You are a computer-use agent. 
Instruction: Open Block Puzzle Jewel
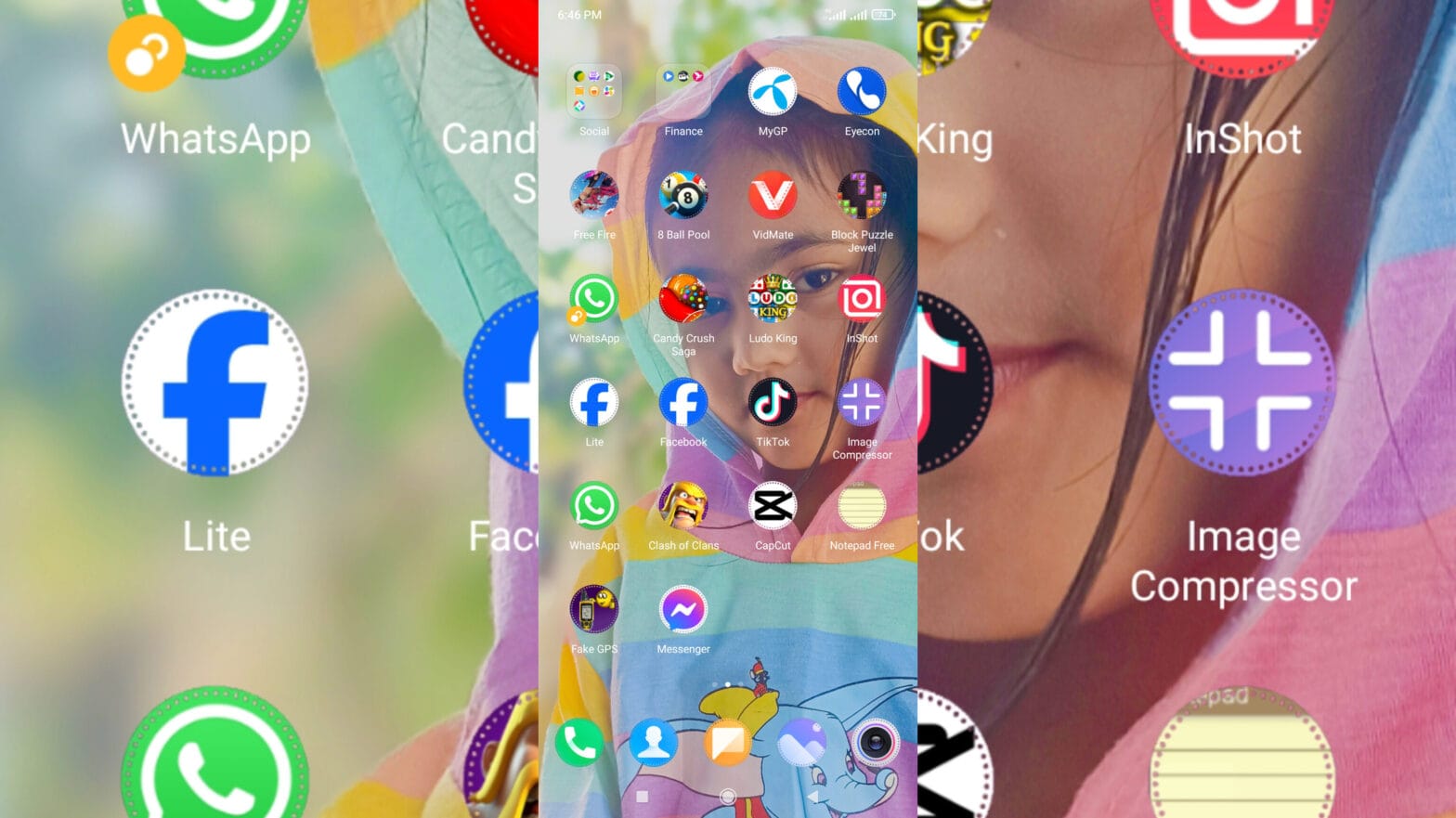862,196
